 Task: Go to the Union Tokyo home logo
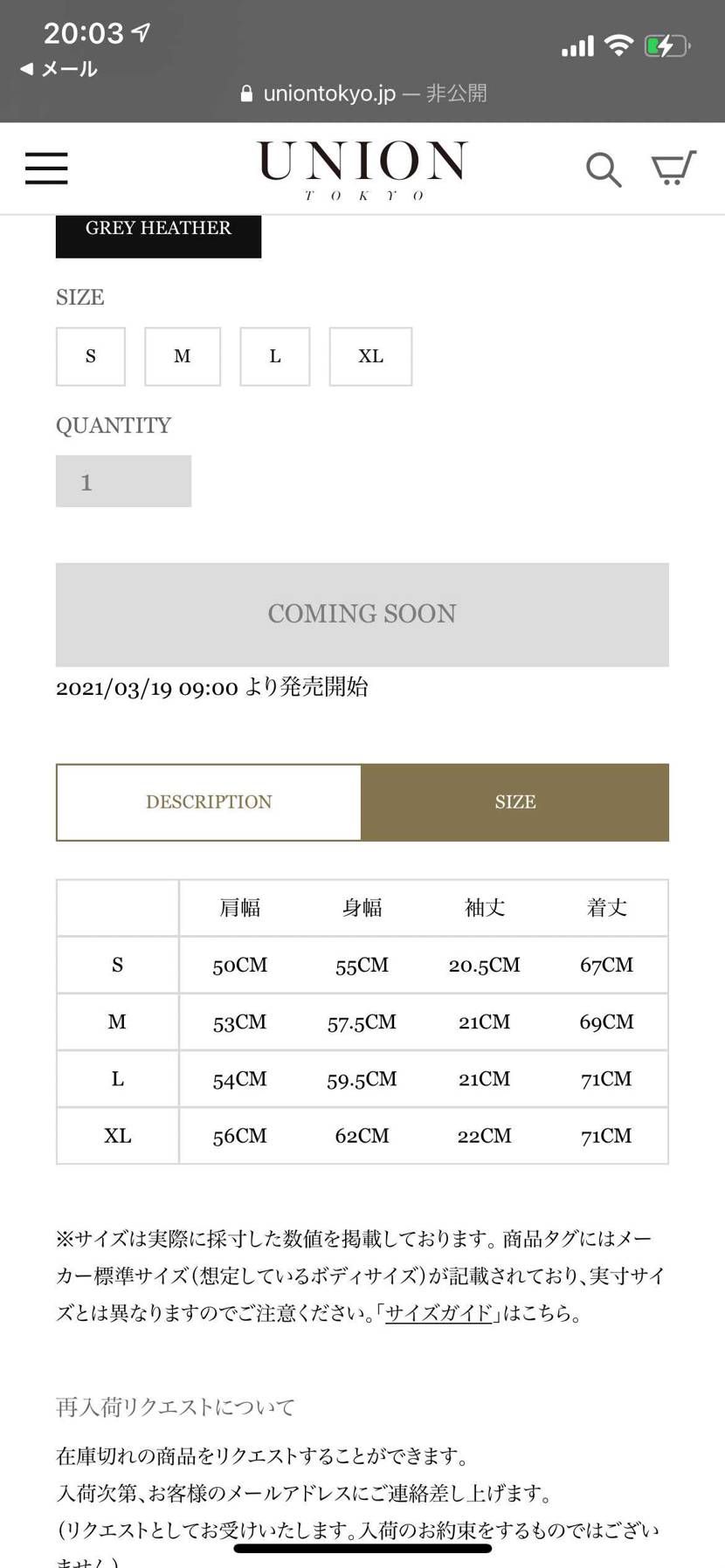(x=362, y=169)
